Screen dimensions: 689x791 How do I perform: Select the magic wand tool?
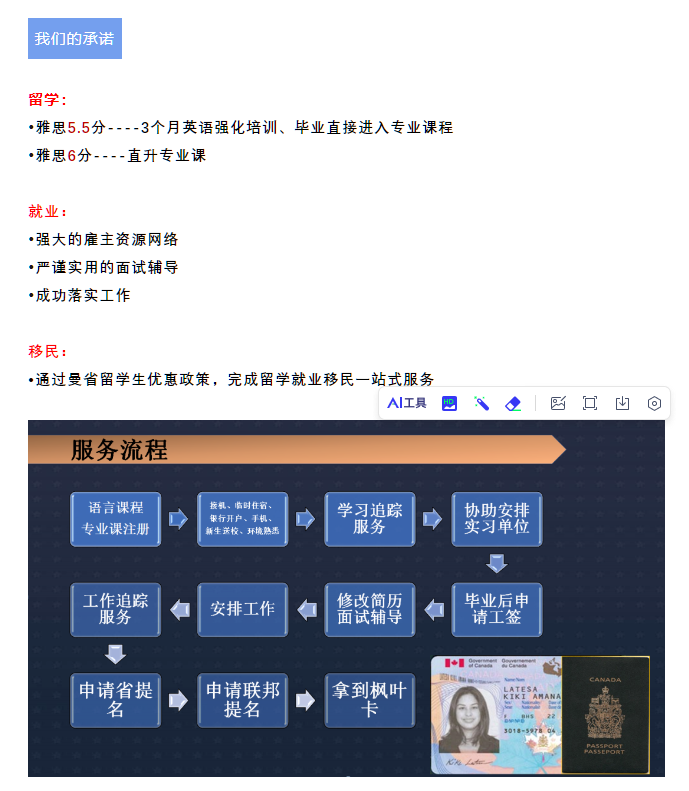point(481,403)
